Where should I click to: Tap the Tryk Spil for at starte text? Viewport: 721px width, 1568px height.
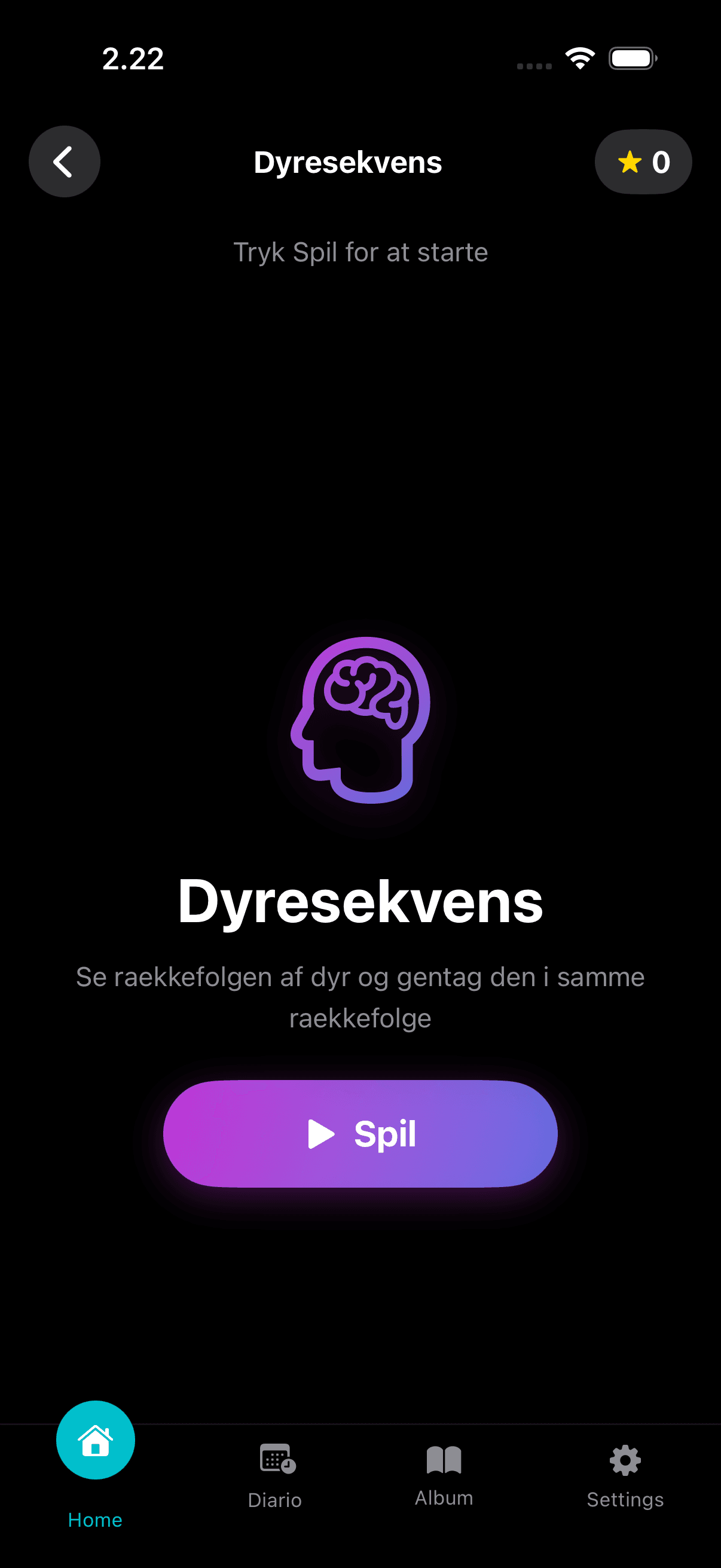click(x=360, y=252)
